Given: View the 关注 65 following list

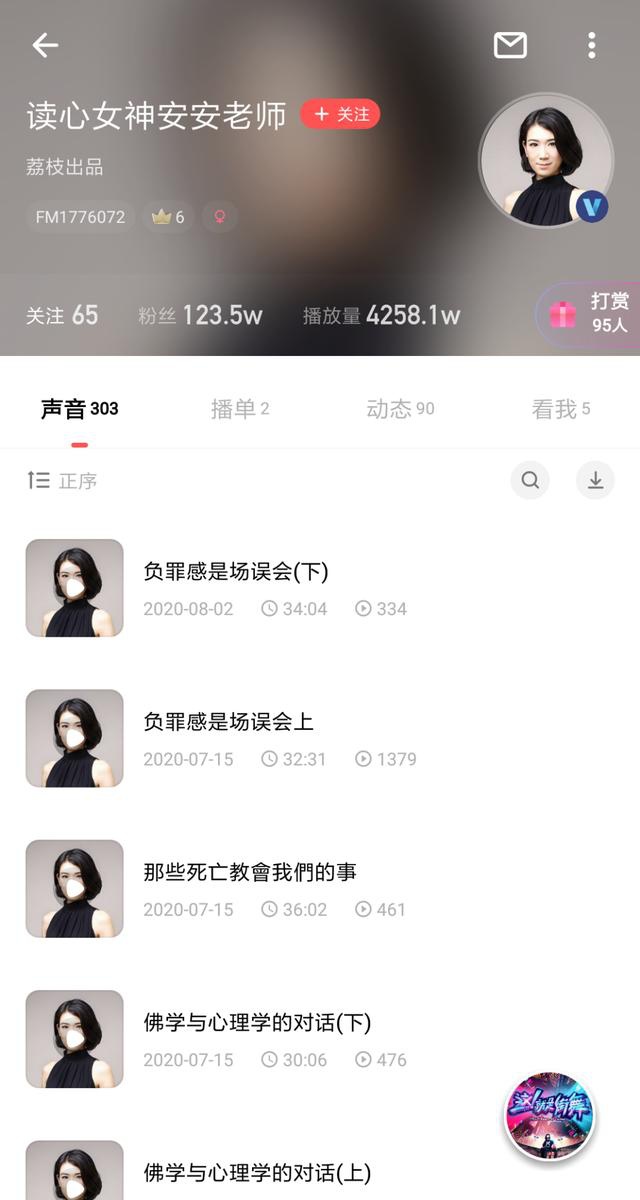Looking at the screenshot, I should (x=62, y=316).
